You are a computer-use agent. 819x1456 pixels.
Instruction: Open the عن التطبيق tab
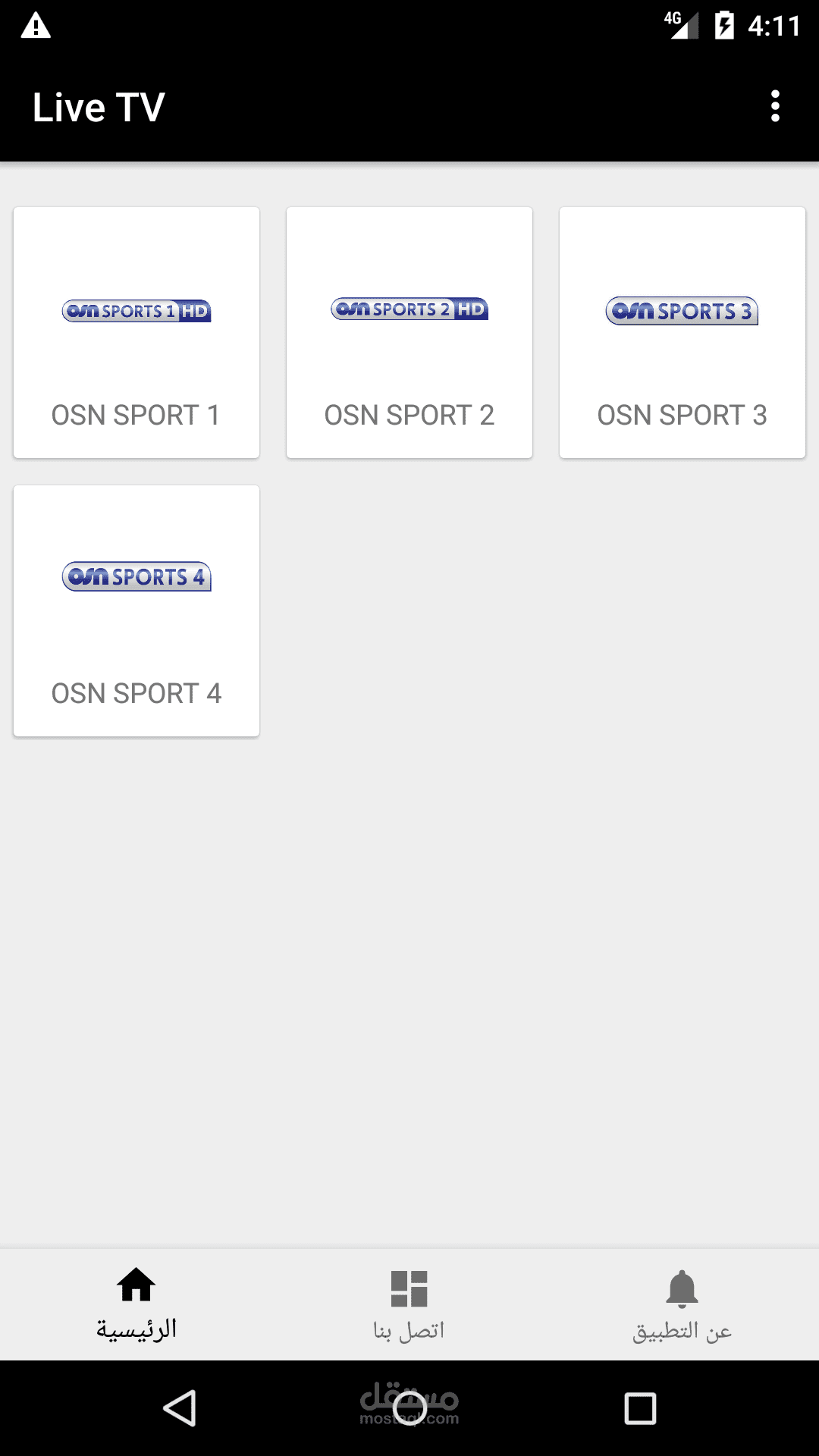click(x=682, y=1304)
